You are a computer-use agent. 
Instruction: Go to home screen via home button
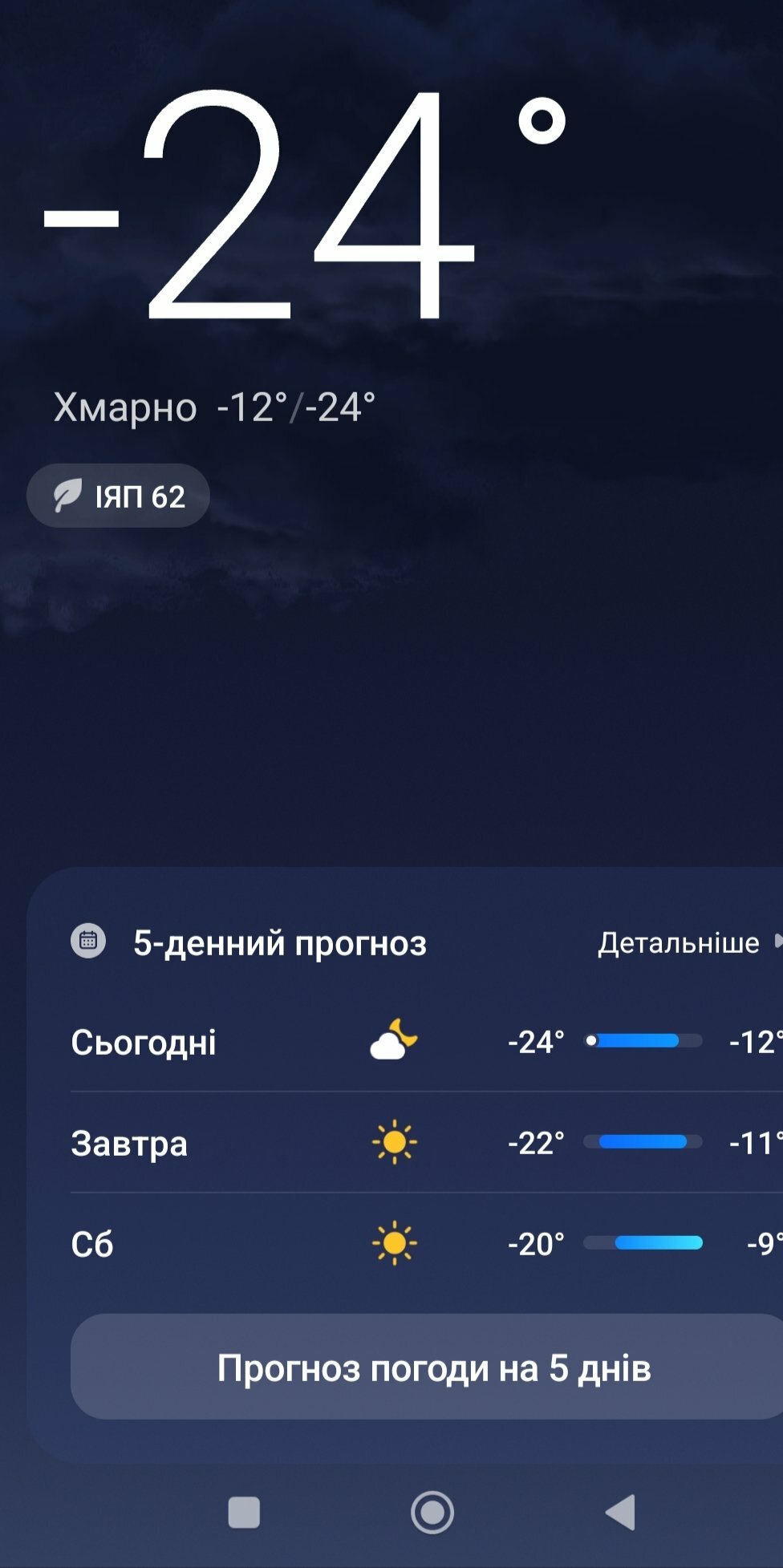tap(432, 1513)
